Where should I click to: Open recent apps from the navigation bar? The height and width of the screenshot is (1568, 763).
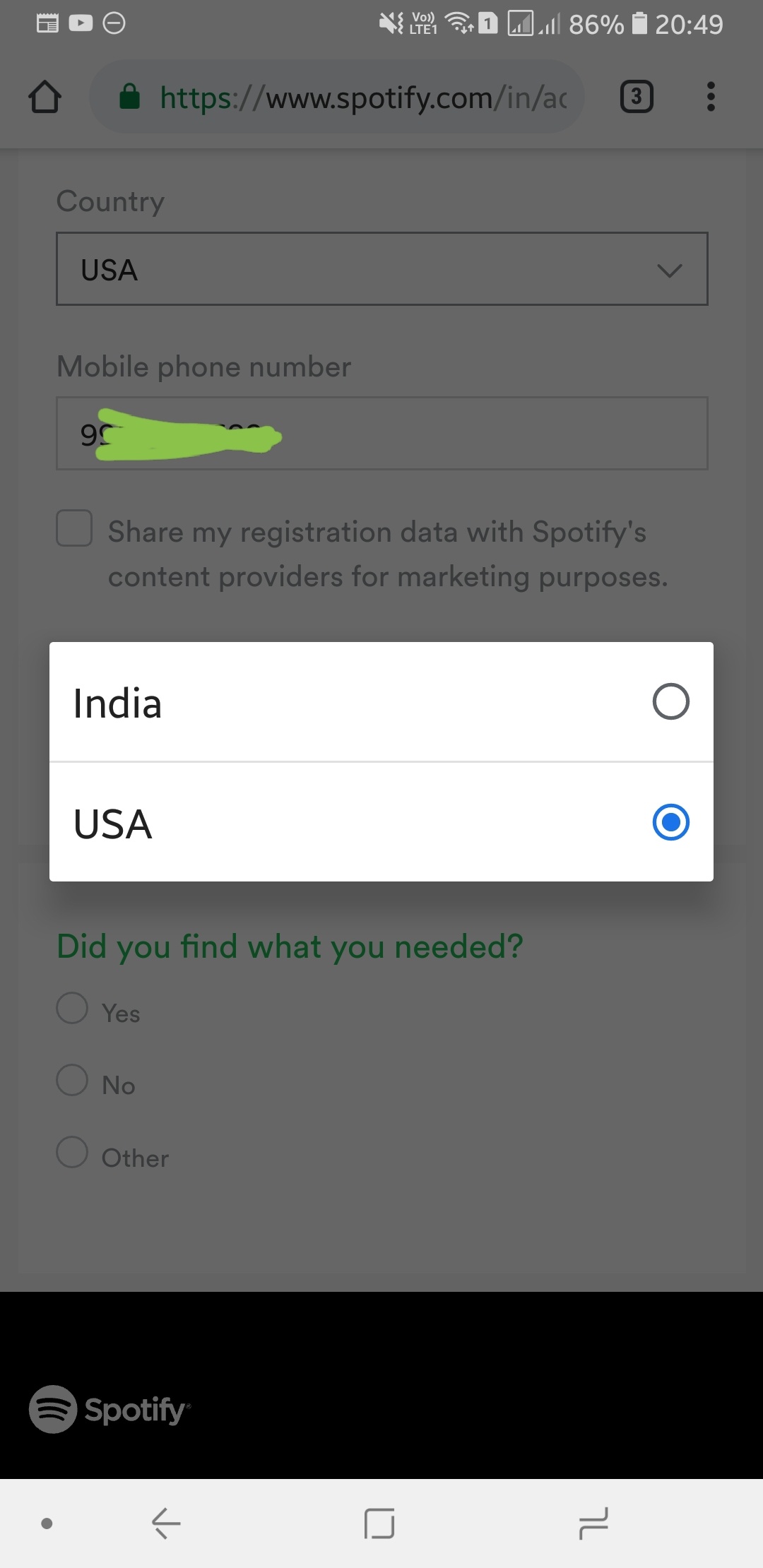coord(593,1523)
